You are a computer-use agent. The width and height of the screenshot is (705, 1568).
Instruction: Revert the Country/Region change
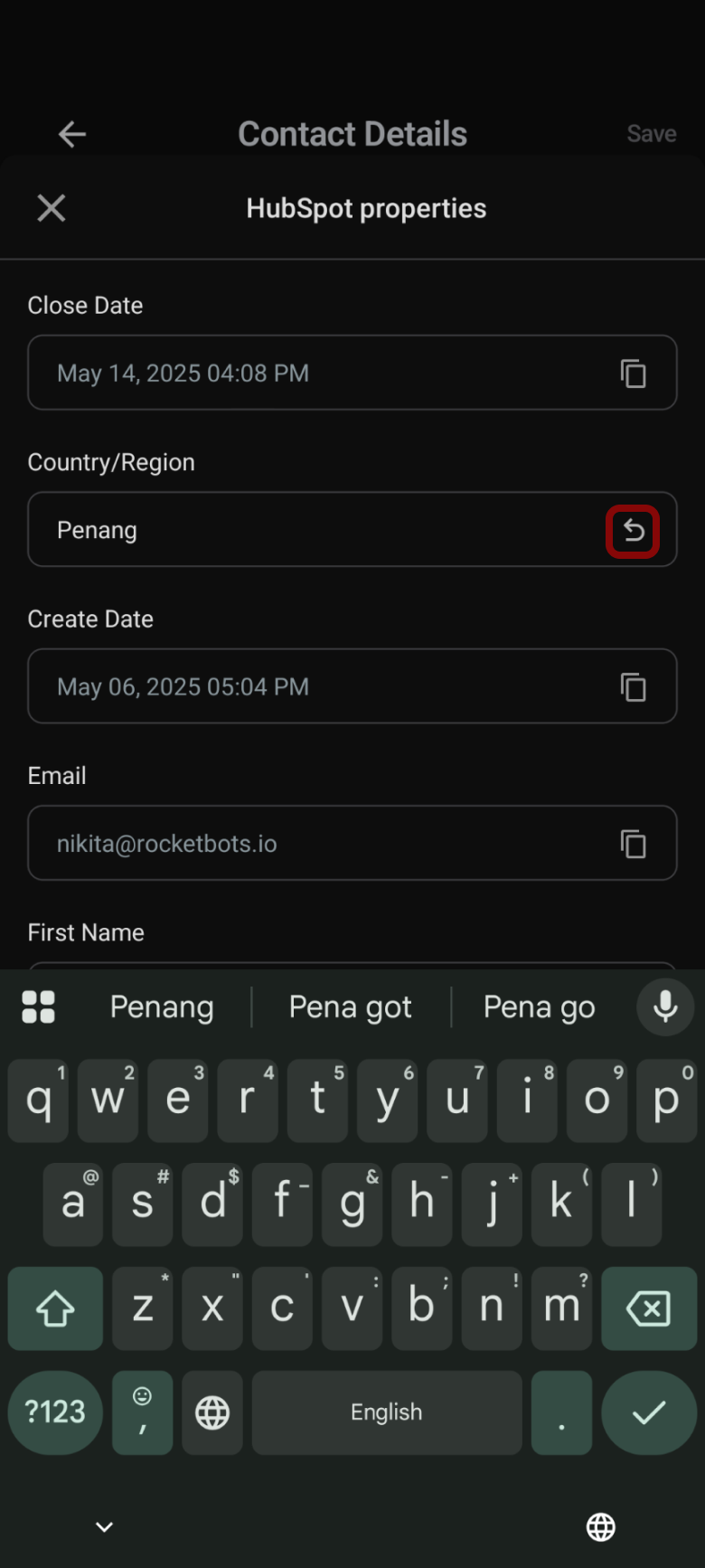pos(633,531)
